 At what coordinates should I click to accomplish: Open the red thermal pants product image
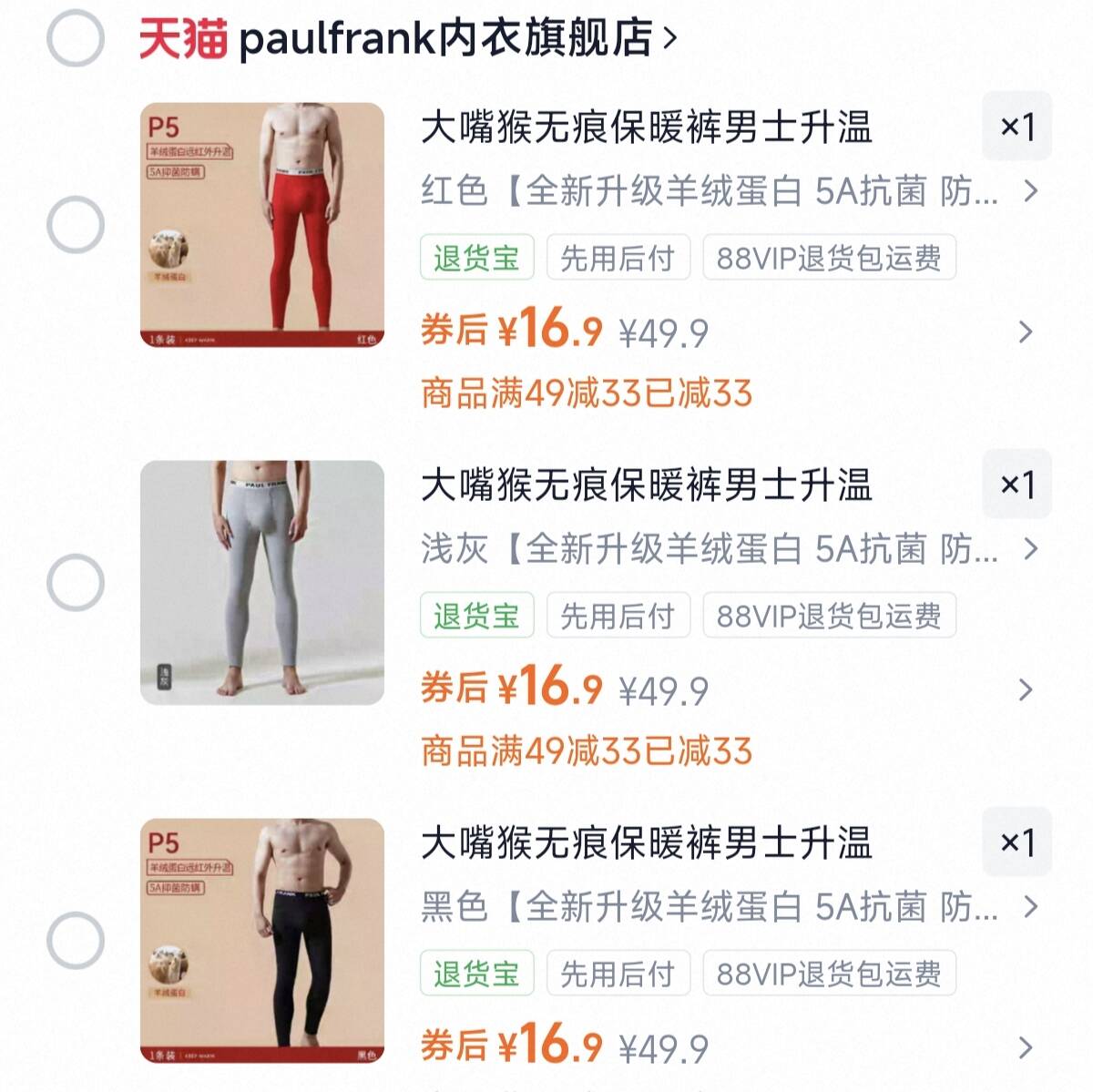(262, 224)
